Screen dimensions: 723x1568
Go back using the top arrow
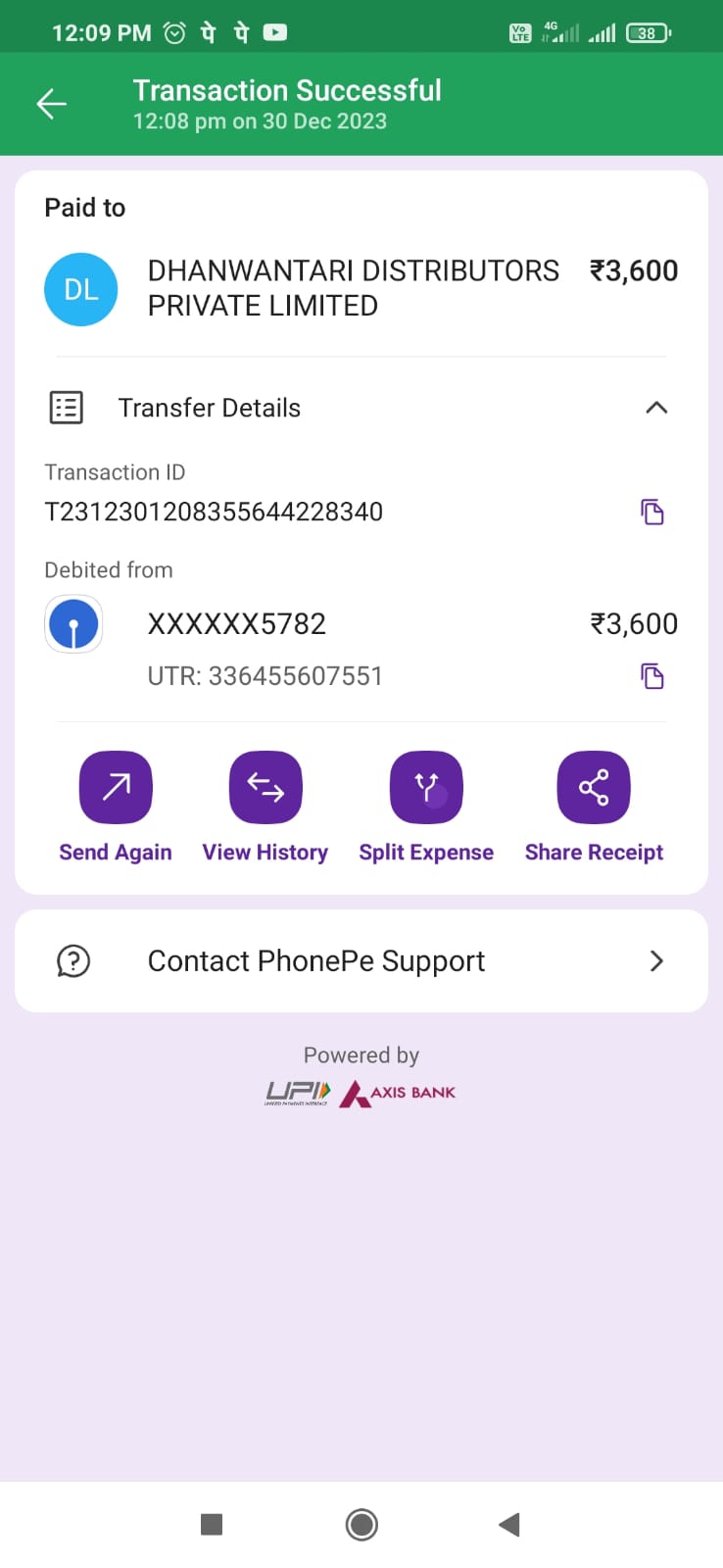pyautogui.click(x=51, y=103)
